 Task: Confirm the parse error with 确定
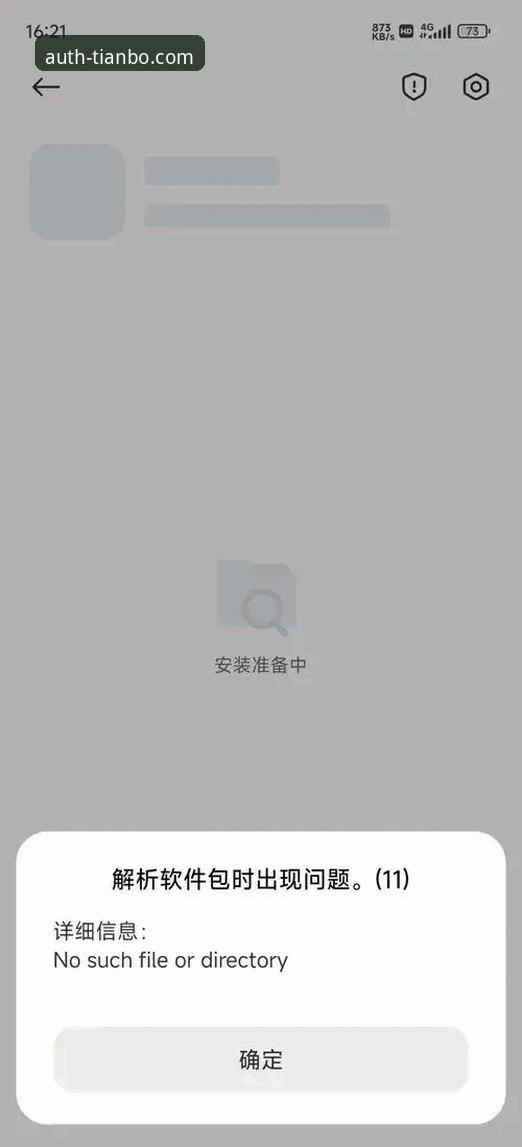click(x=260, y=1060)
